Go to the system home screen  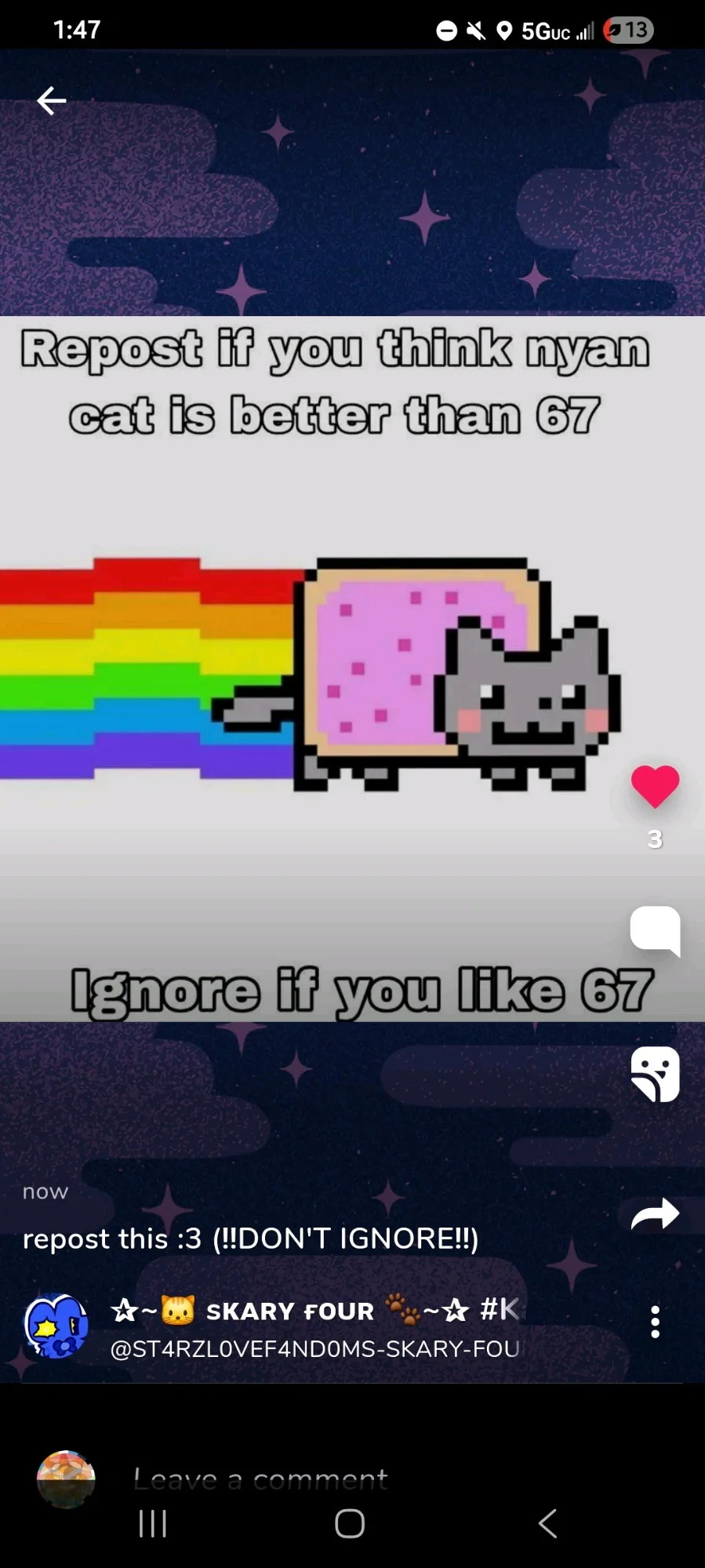click(x=350, y=1524)
